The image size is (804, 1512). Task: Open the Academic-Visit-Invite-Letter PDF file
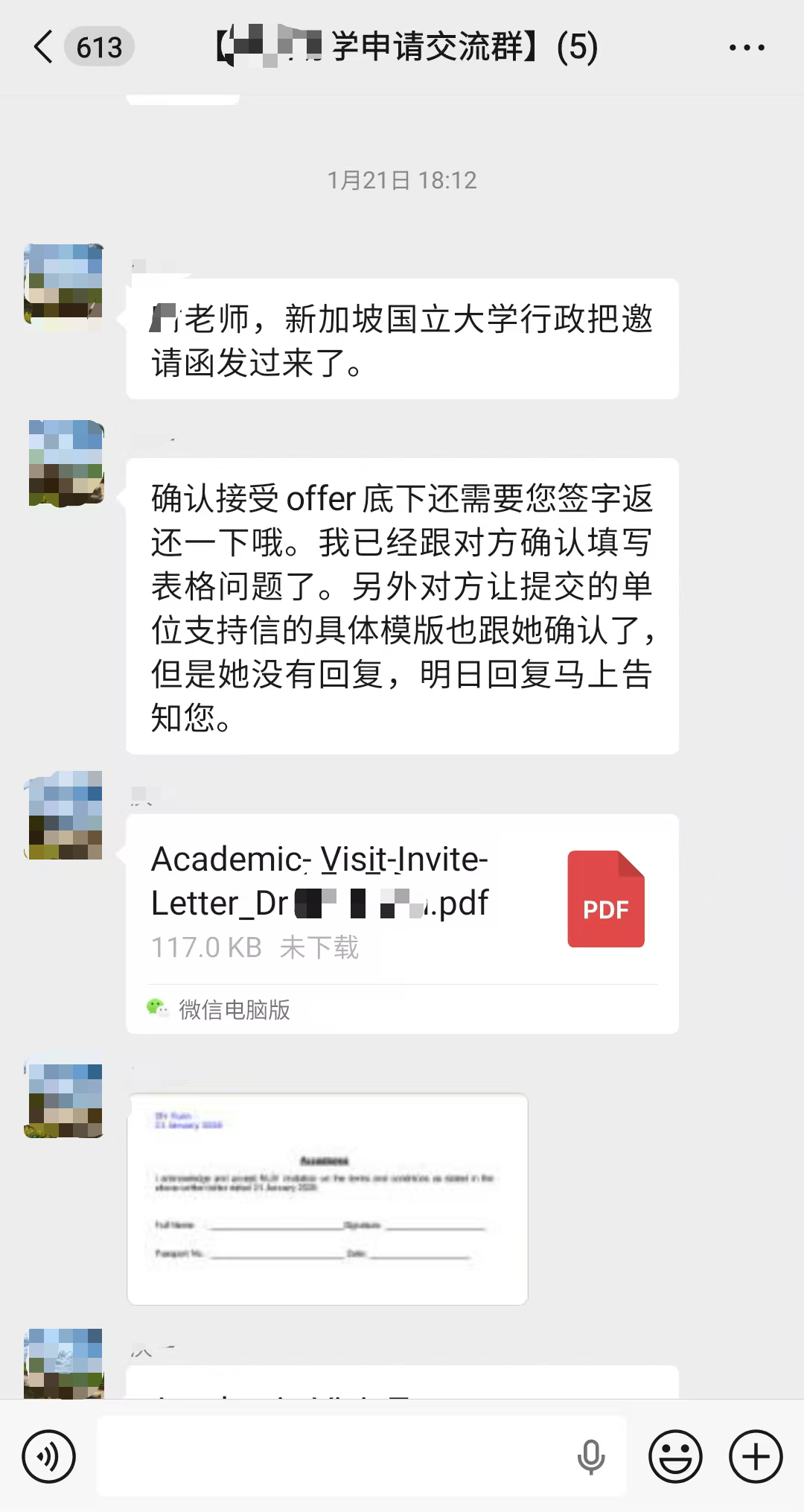click(402, 901)
